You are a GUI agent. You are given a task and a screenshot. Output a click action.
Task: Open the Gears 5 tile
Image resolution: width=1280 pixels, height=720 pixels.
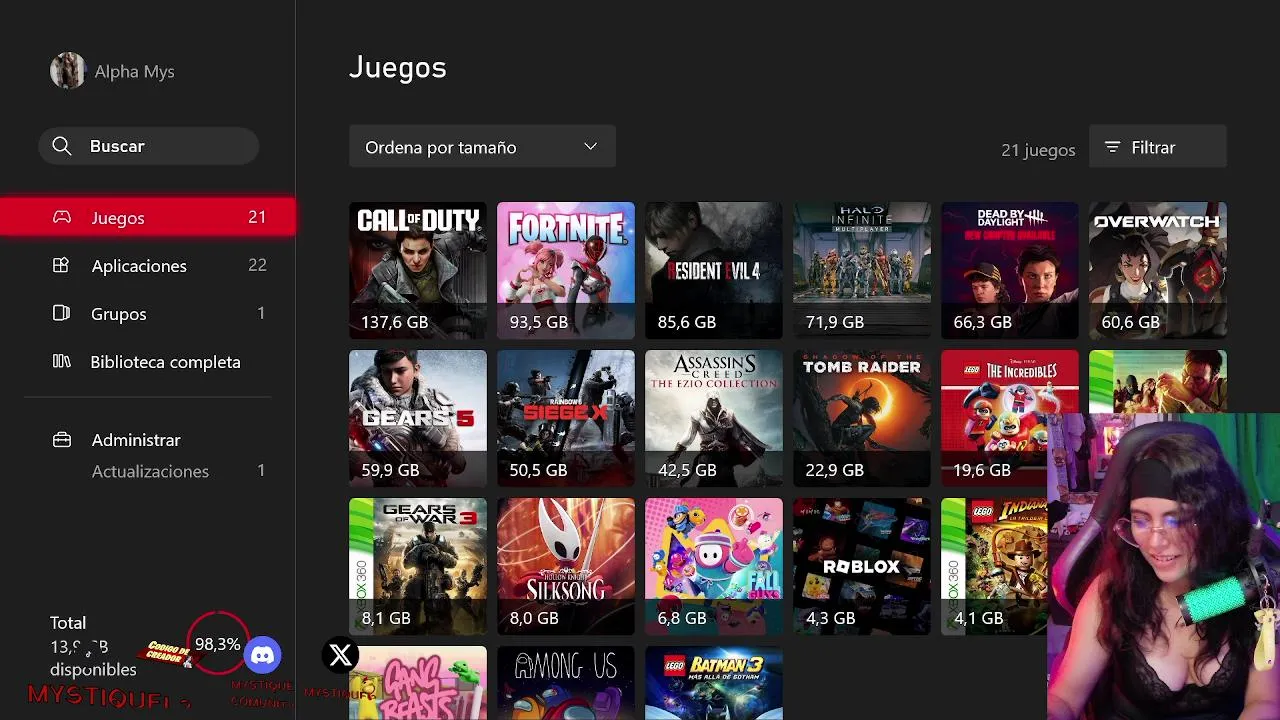[418, 418]
